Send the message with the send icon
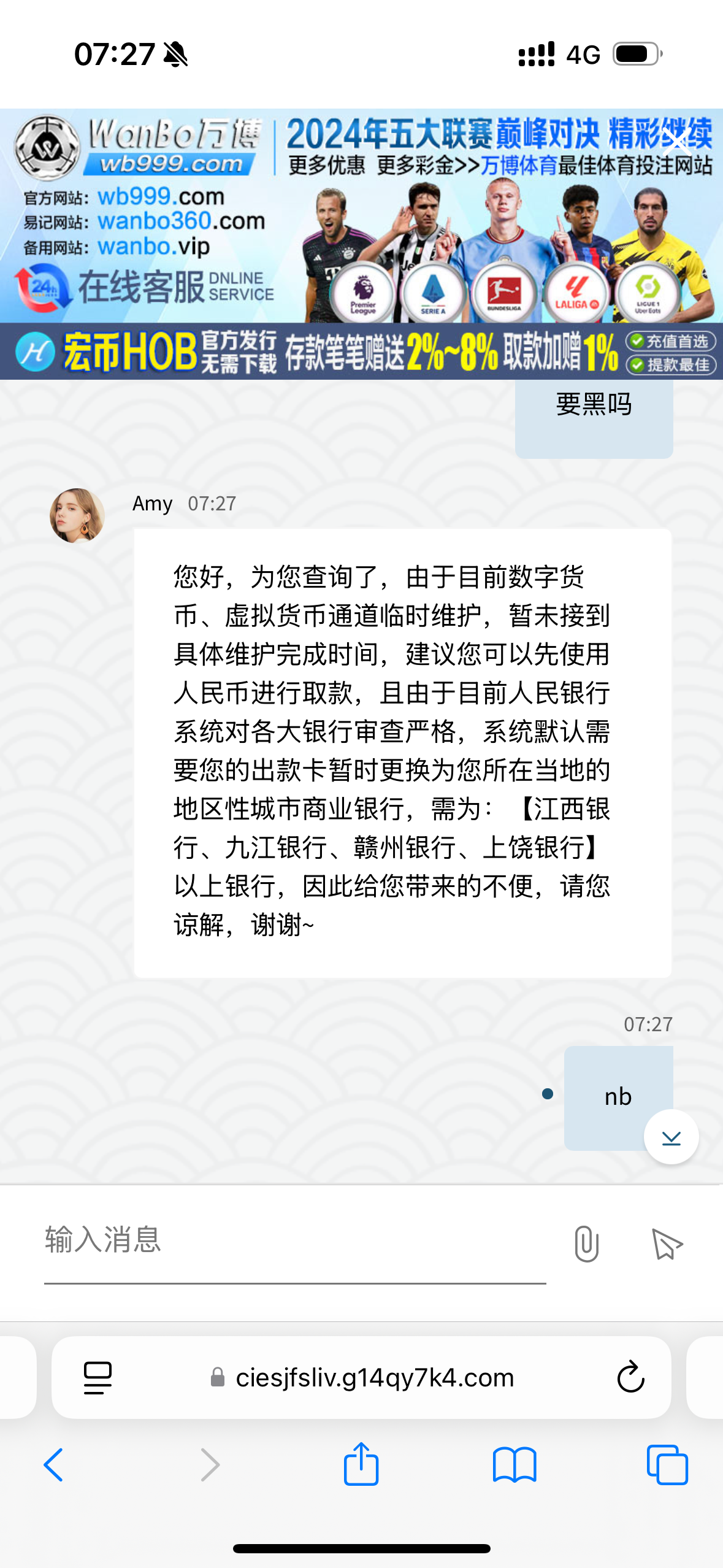The image size is (723, 1568). pyautogui.click(x=667, y=1243)
